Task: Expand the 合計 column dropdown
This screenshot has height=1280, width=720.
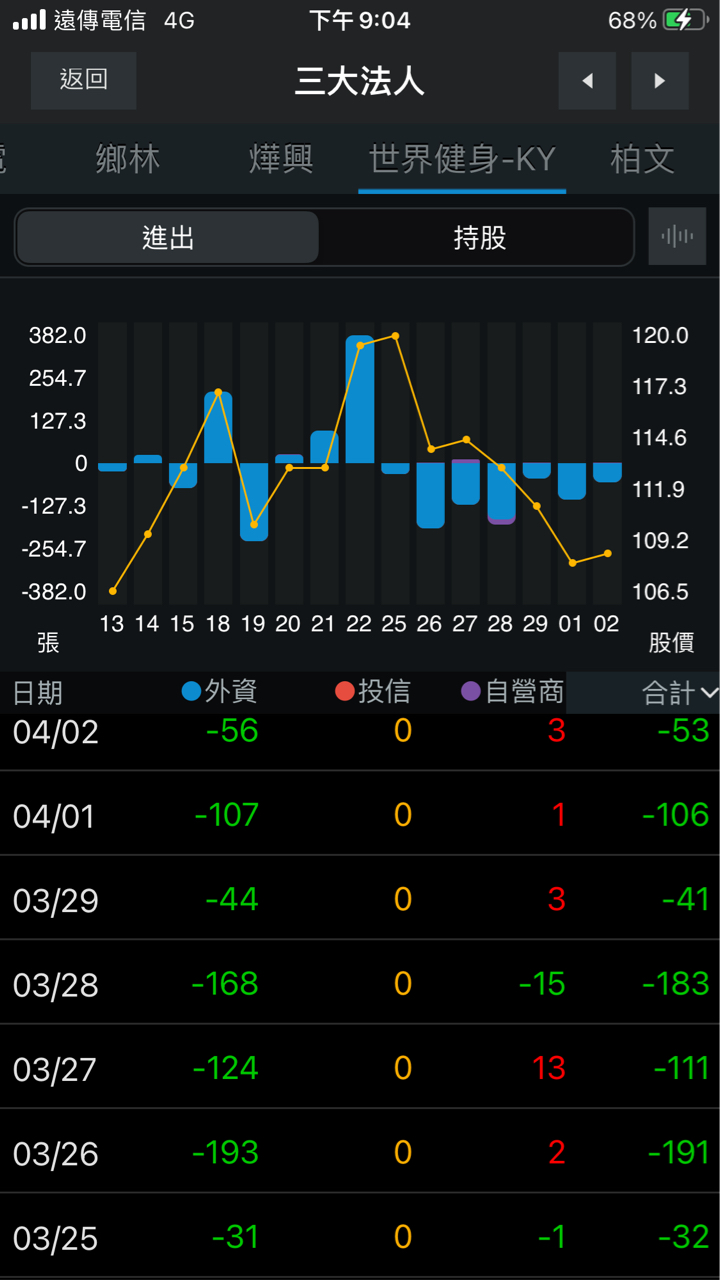Action: (680, 692)
